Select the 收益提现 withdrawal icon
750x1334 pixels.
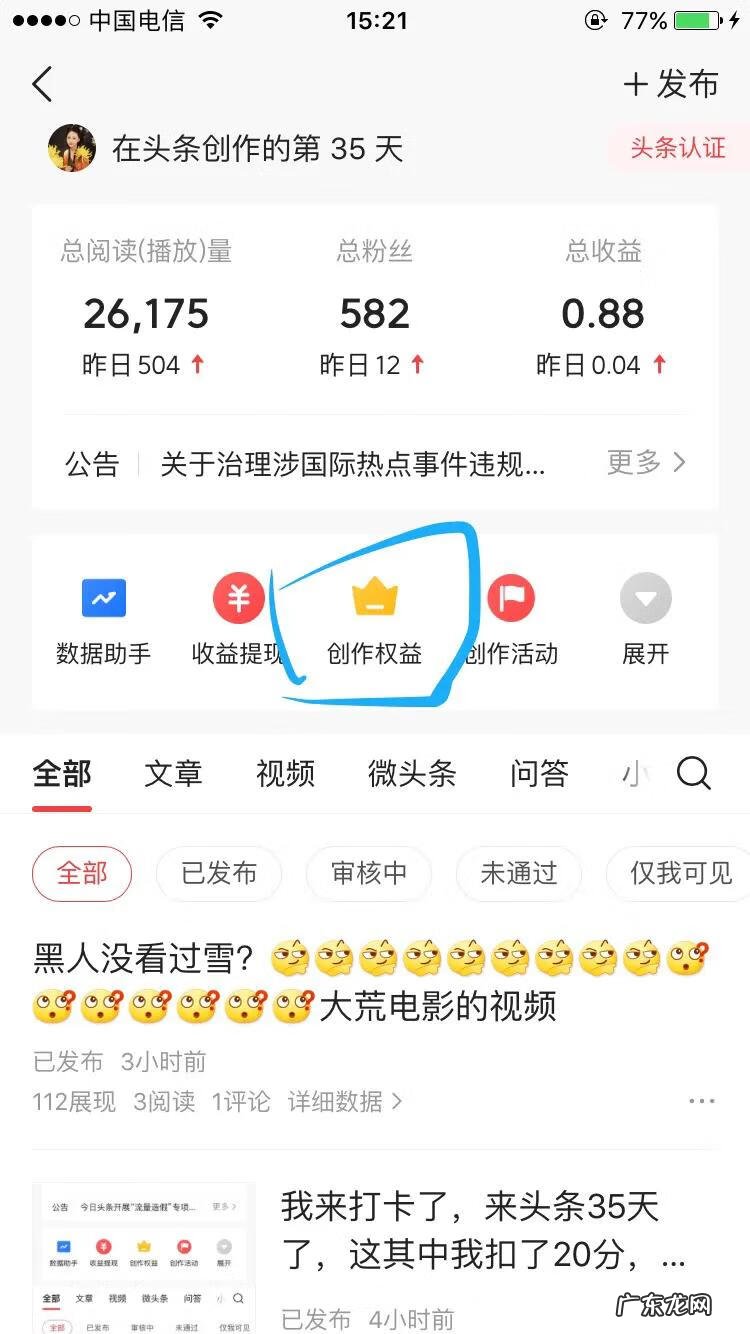coord(238,618)
